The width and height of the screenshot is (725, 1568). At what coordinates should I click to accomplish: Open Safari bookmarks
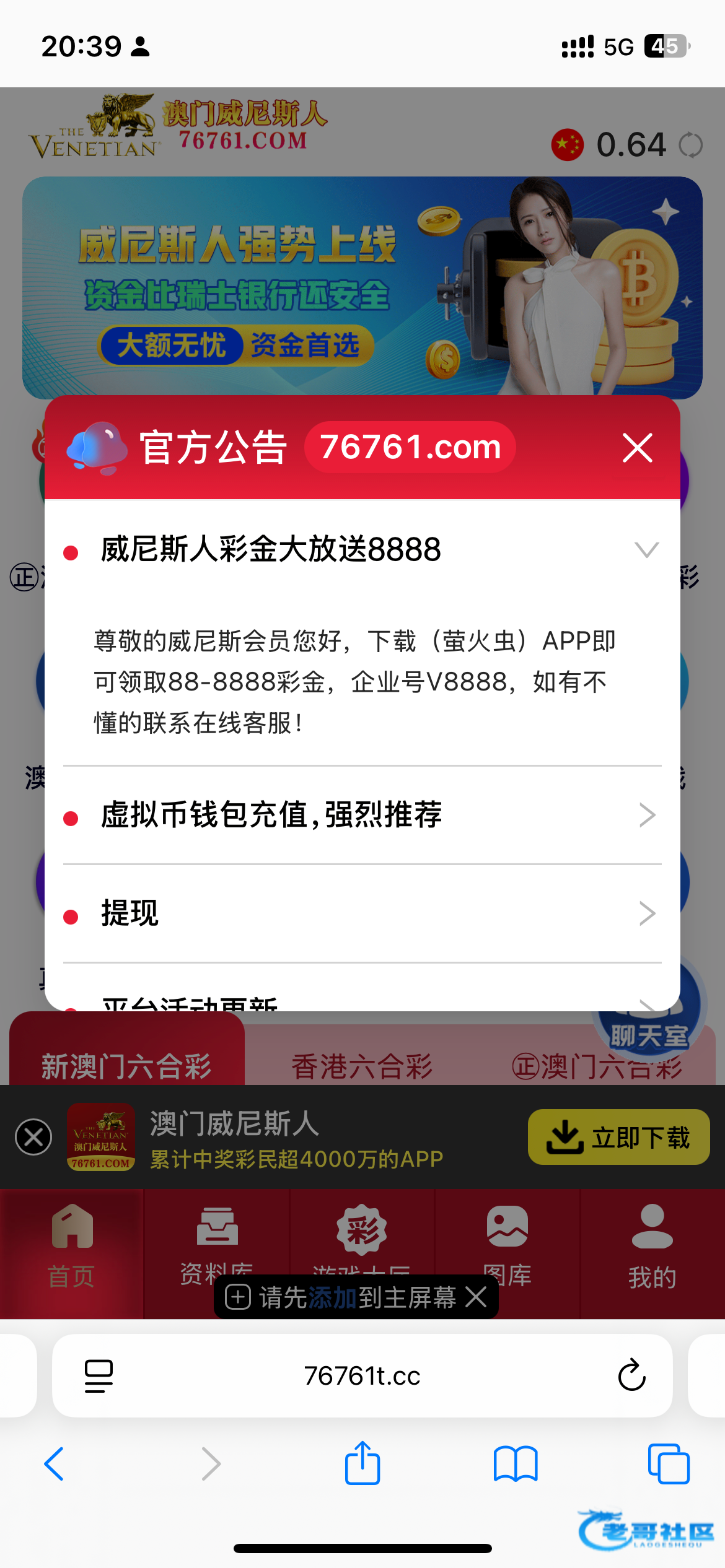(515, 1464)
